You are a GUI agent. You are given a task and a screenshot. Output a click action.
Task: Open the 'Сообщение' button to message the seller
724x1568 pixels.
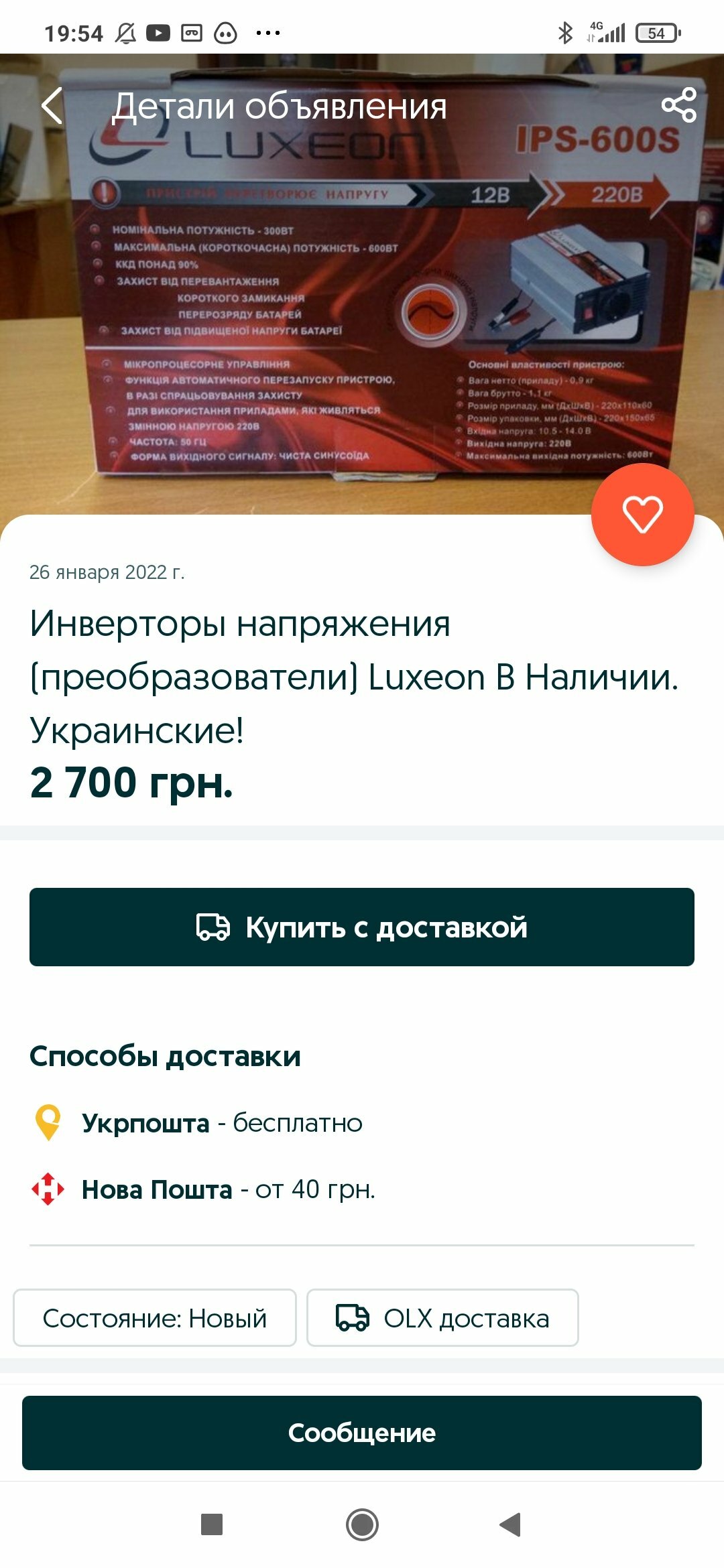pyautogui.click(x=362, y=1433)
